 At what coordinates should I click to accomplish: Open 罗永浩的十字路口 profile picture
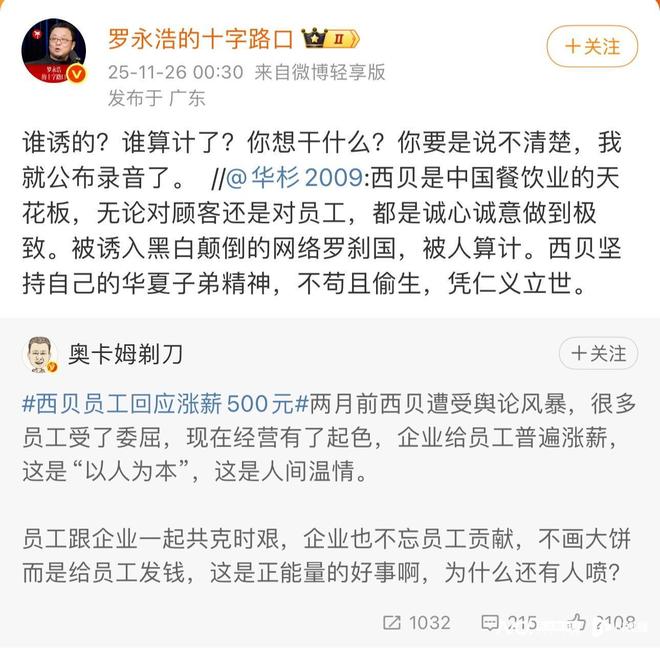click(x=53, y=50)
